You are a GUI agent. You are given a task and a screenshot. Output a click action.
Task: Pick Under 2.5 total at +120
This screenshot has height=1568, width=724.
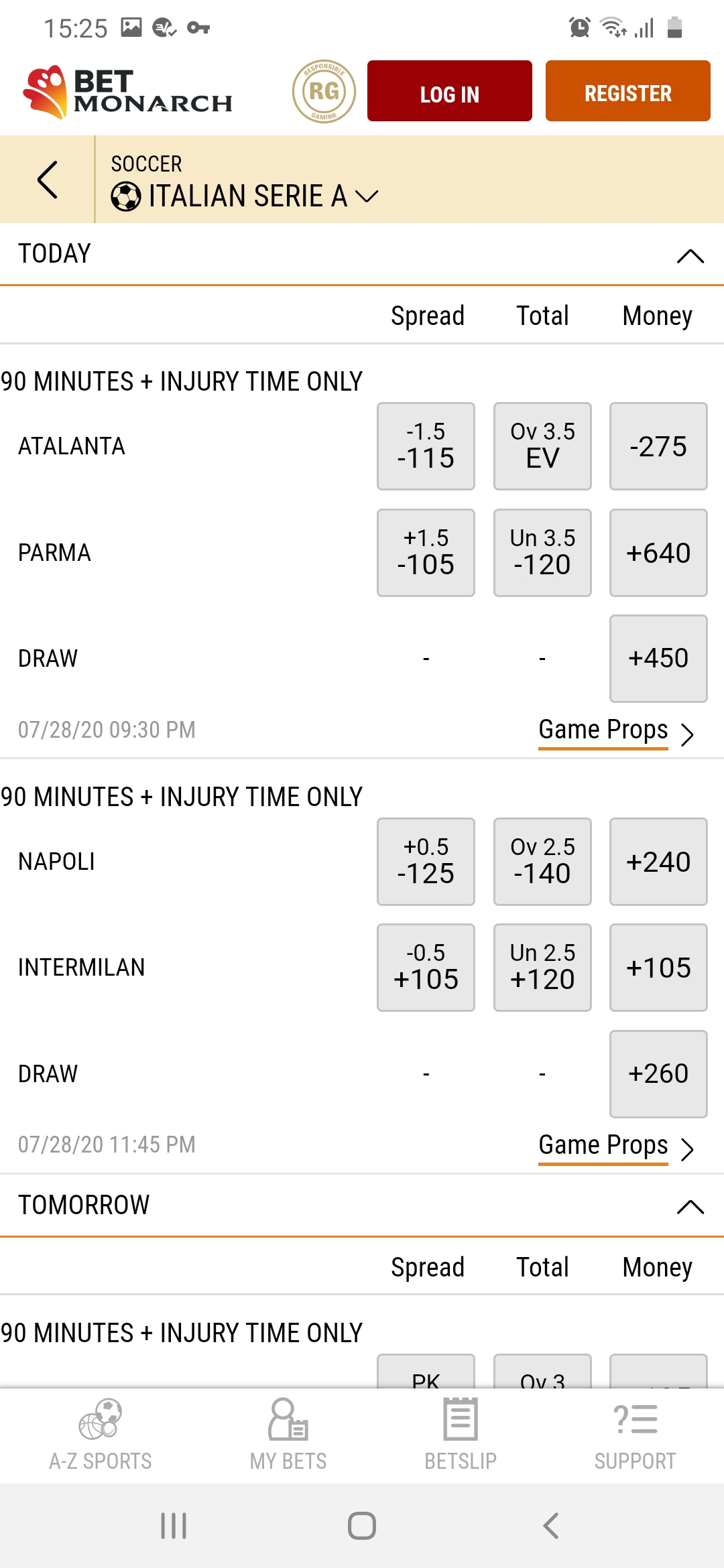[542, 968]
